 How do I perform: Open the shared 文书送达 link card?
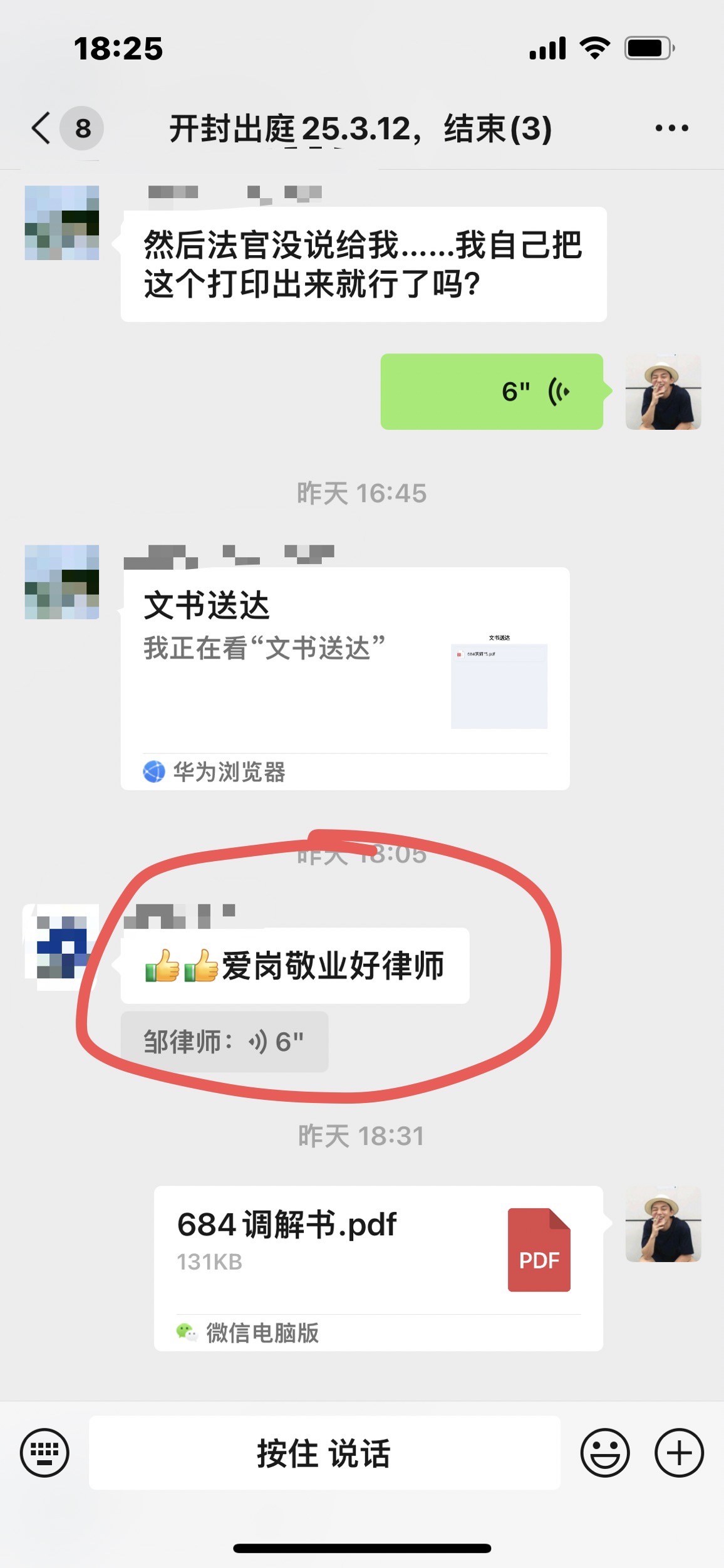(345, 679)
